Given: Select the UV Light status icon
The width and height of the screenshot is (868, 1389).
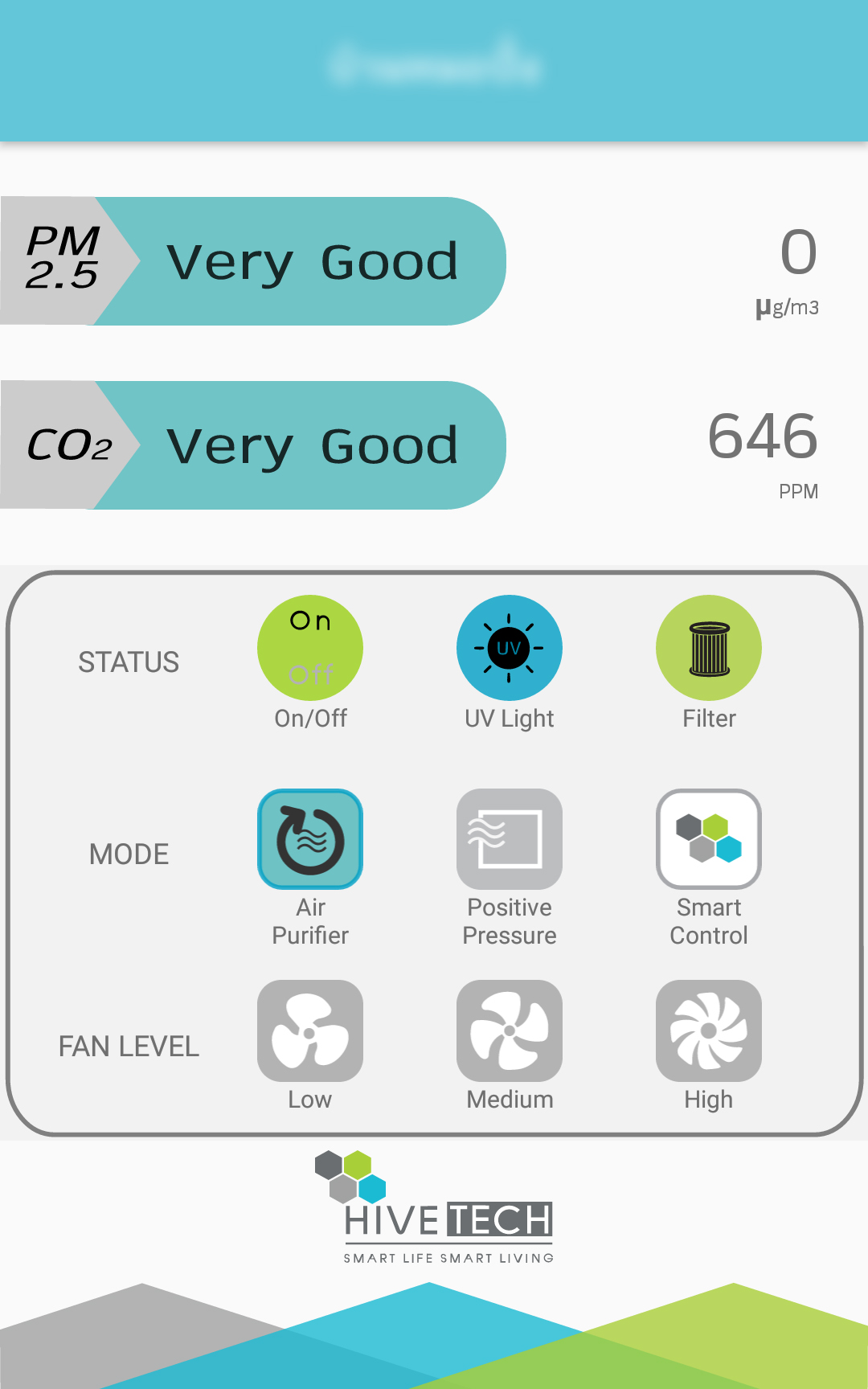Looking at the screenshot, I should [x=510, y=647].
